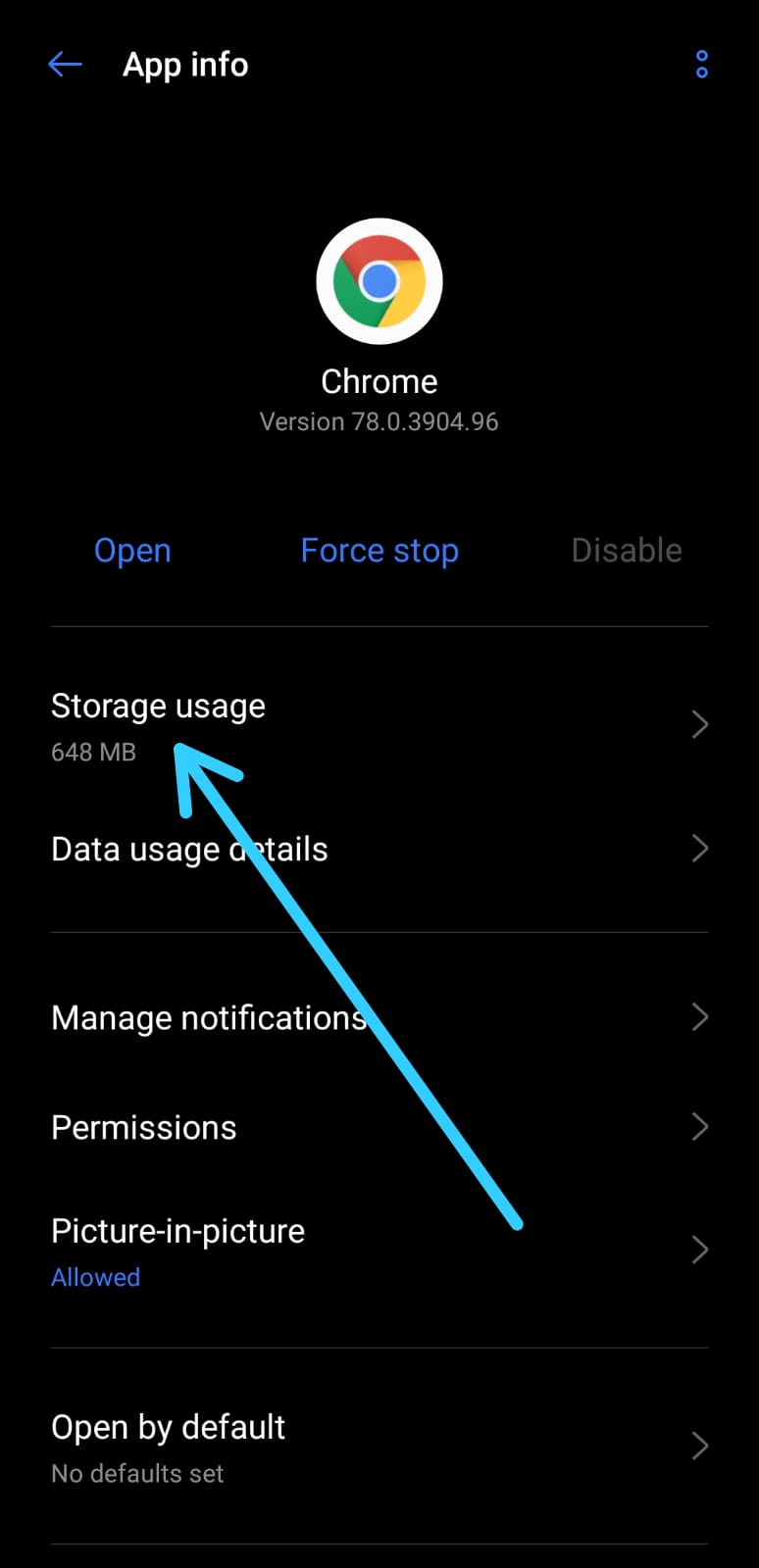Force stop the Chrome app
This screenshot has width=759, height=1568.
379,551
